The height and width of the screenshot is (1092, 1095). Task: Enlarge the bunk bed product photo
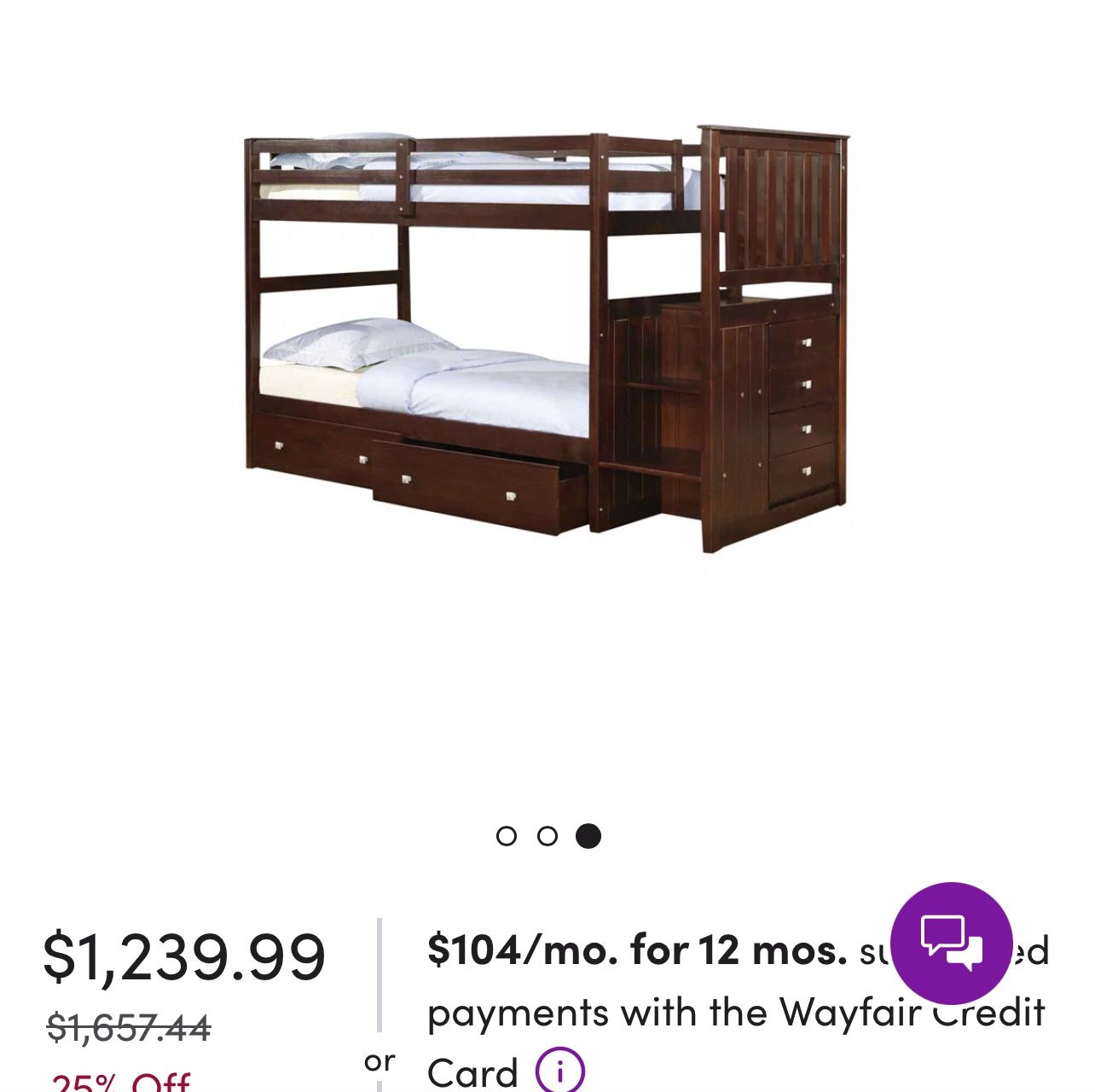[x=546, y=341]
